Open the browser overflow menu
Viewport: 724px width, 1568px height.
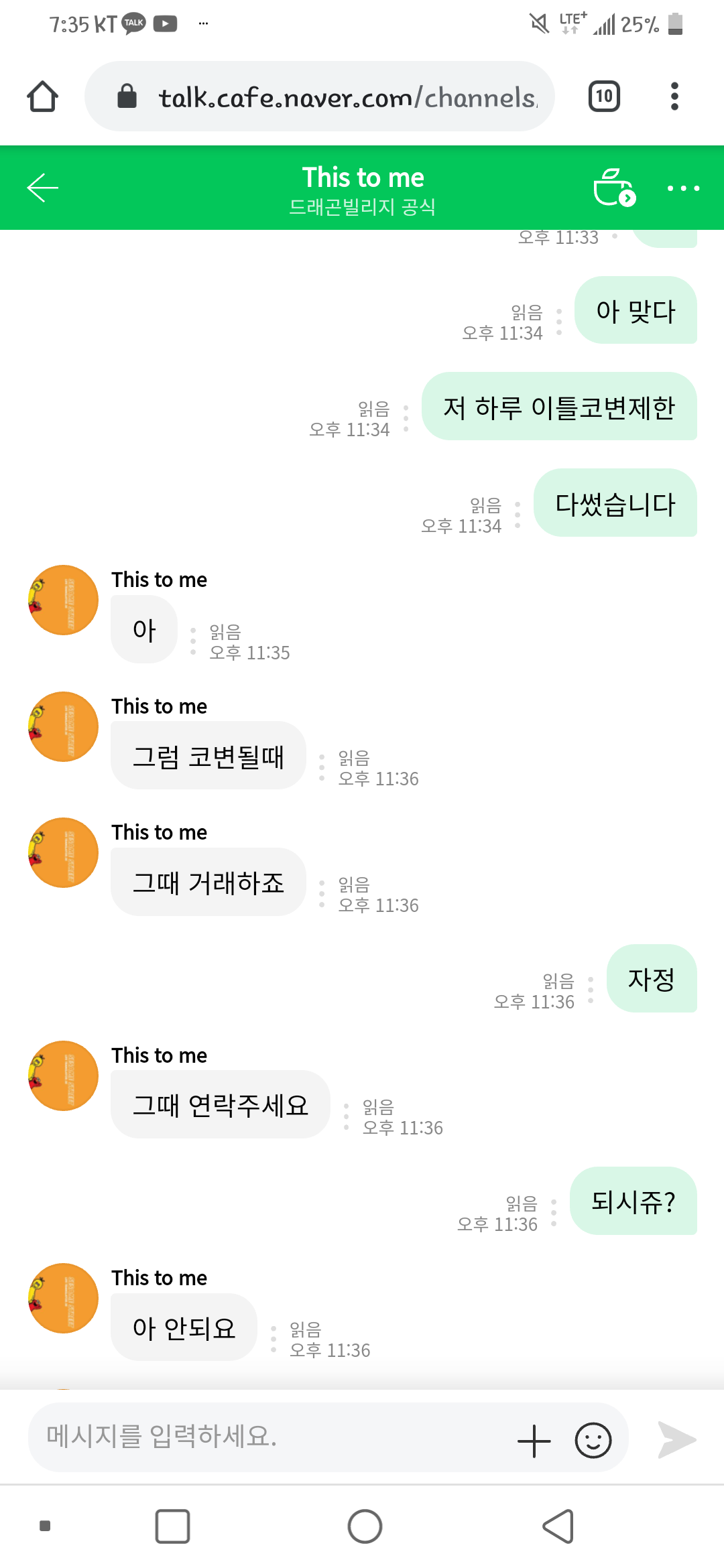click(x=674, y=96)
